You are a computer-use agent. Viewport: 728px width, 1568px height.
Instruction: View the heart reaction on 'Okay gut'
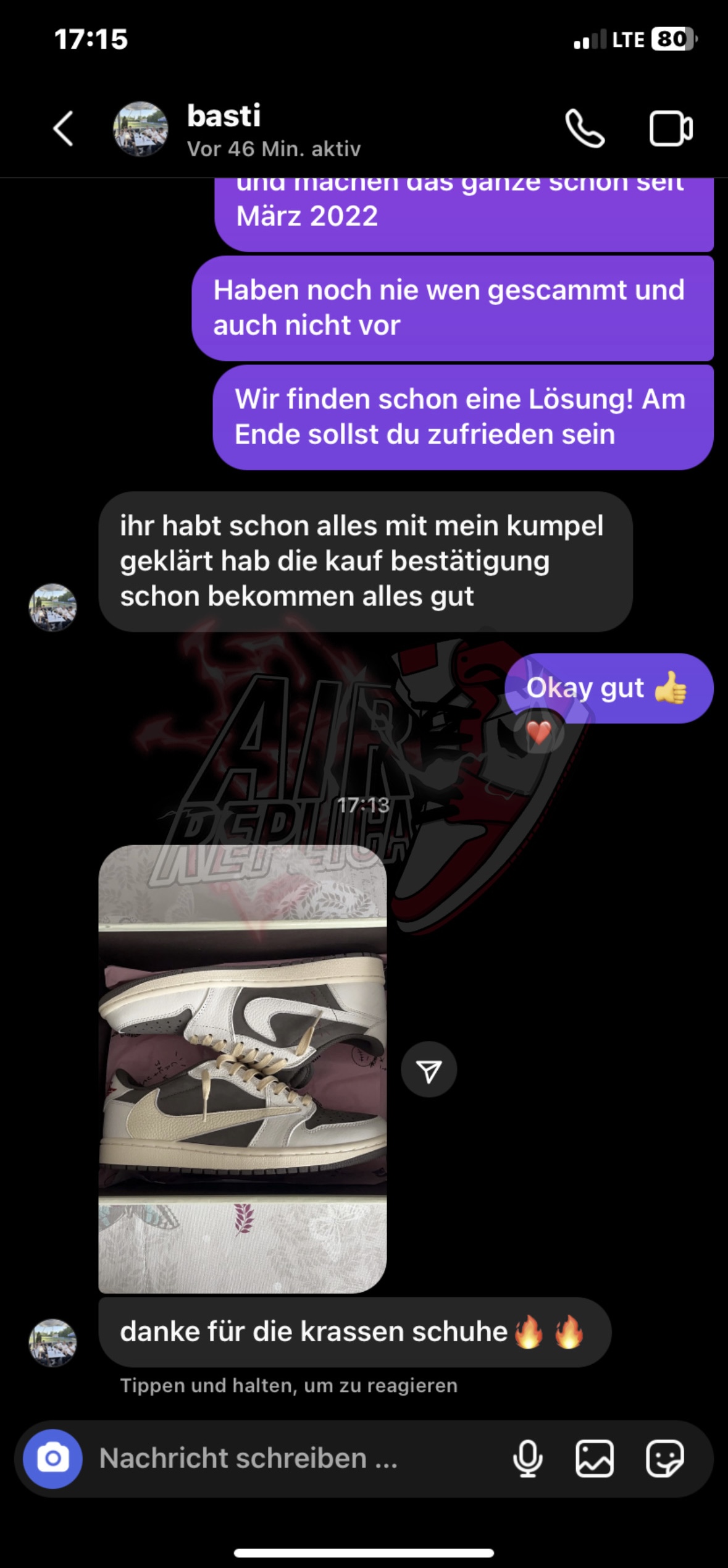tap(538, 733)
